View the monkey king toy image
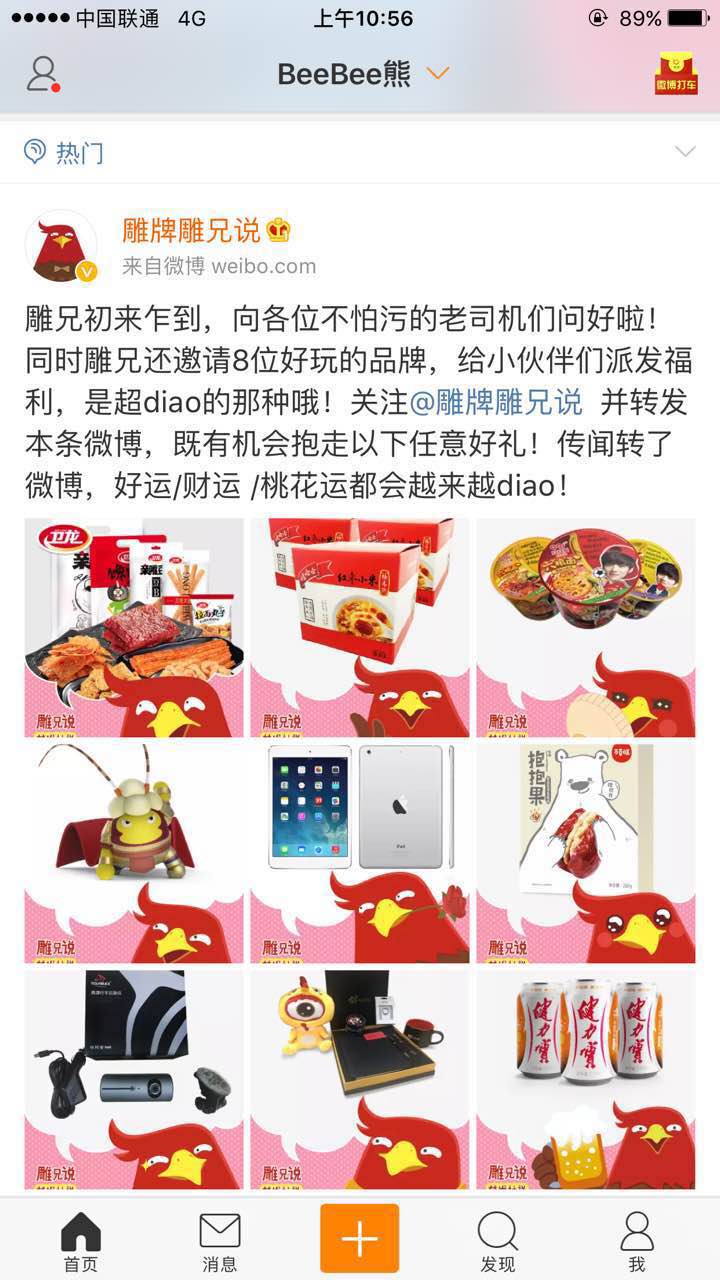 coord(134,853)
